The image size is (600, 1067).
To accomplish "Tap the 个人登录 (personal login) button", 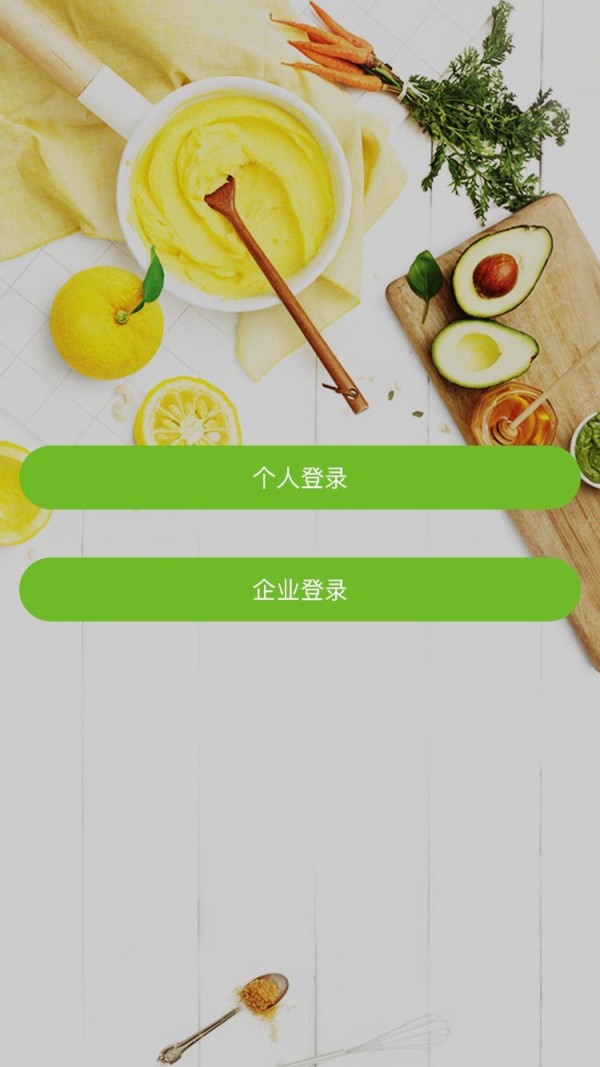I will click(x=299, y=478).
